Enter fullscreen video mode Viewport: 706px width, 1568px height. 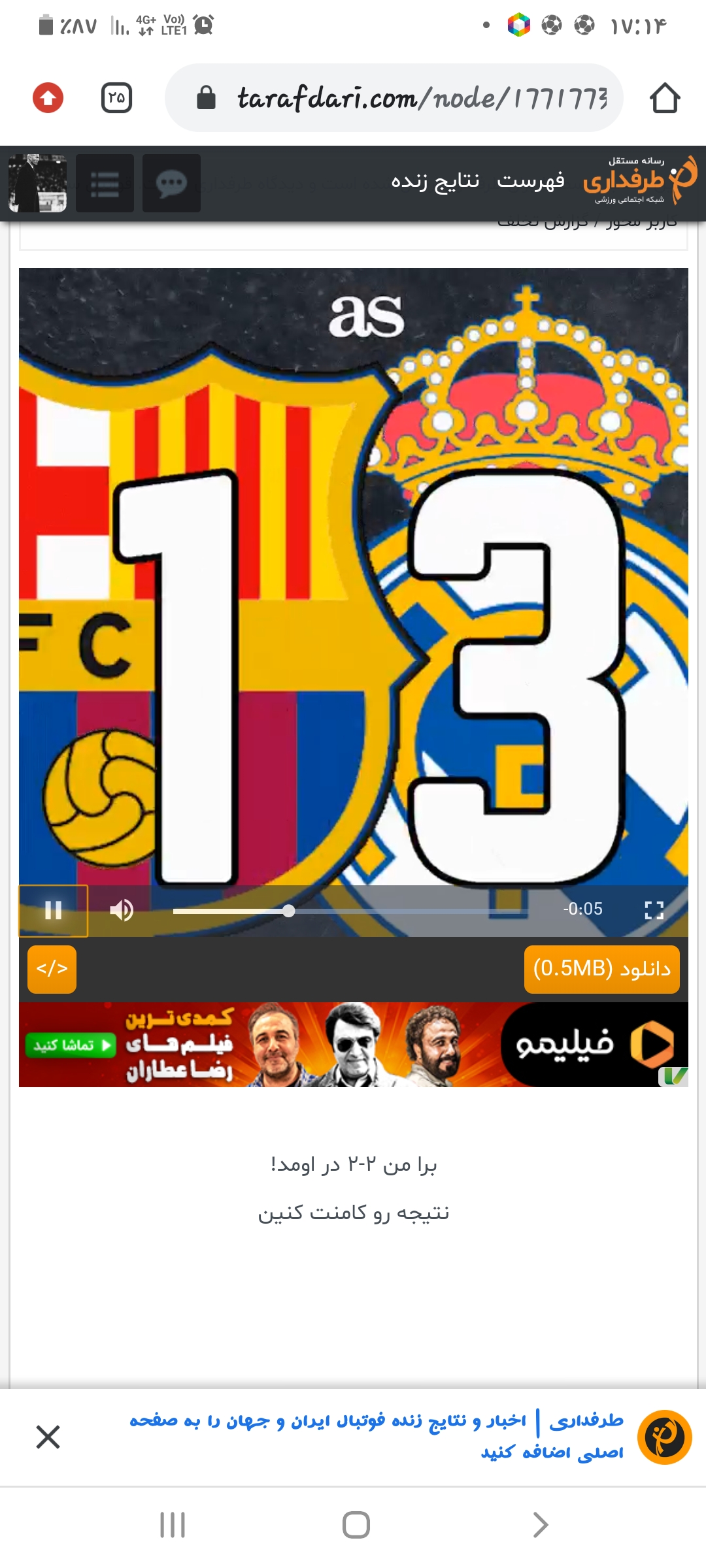point(654,910)
